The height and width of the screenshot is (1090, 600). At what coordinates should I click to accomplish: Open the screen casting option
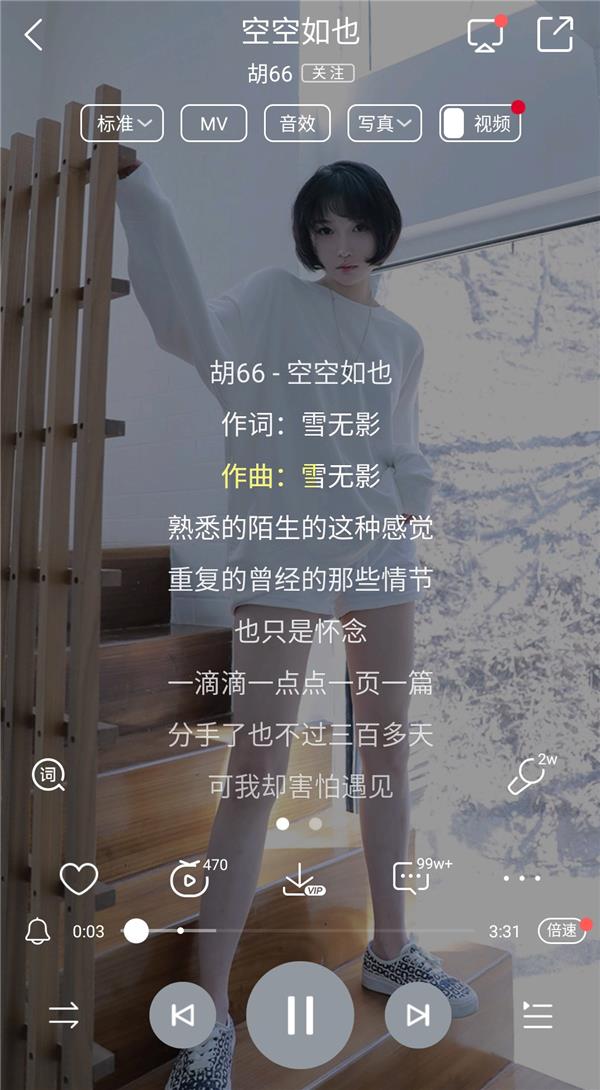click(485, 36)
